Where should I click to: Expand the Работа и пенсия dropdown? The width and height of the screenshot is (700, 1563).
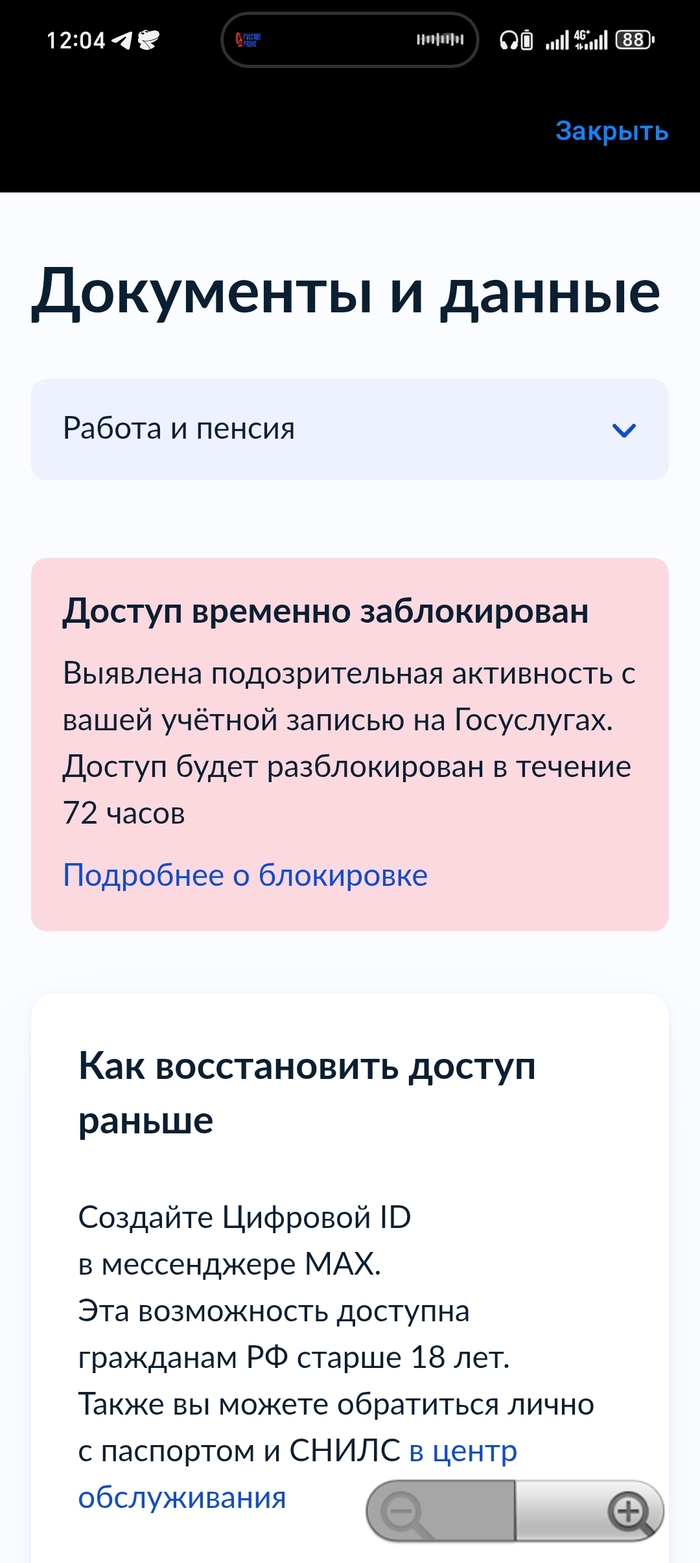pos(349,430)
